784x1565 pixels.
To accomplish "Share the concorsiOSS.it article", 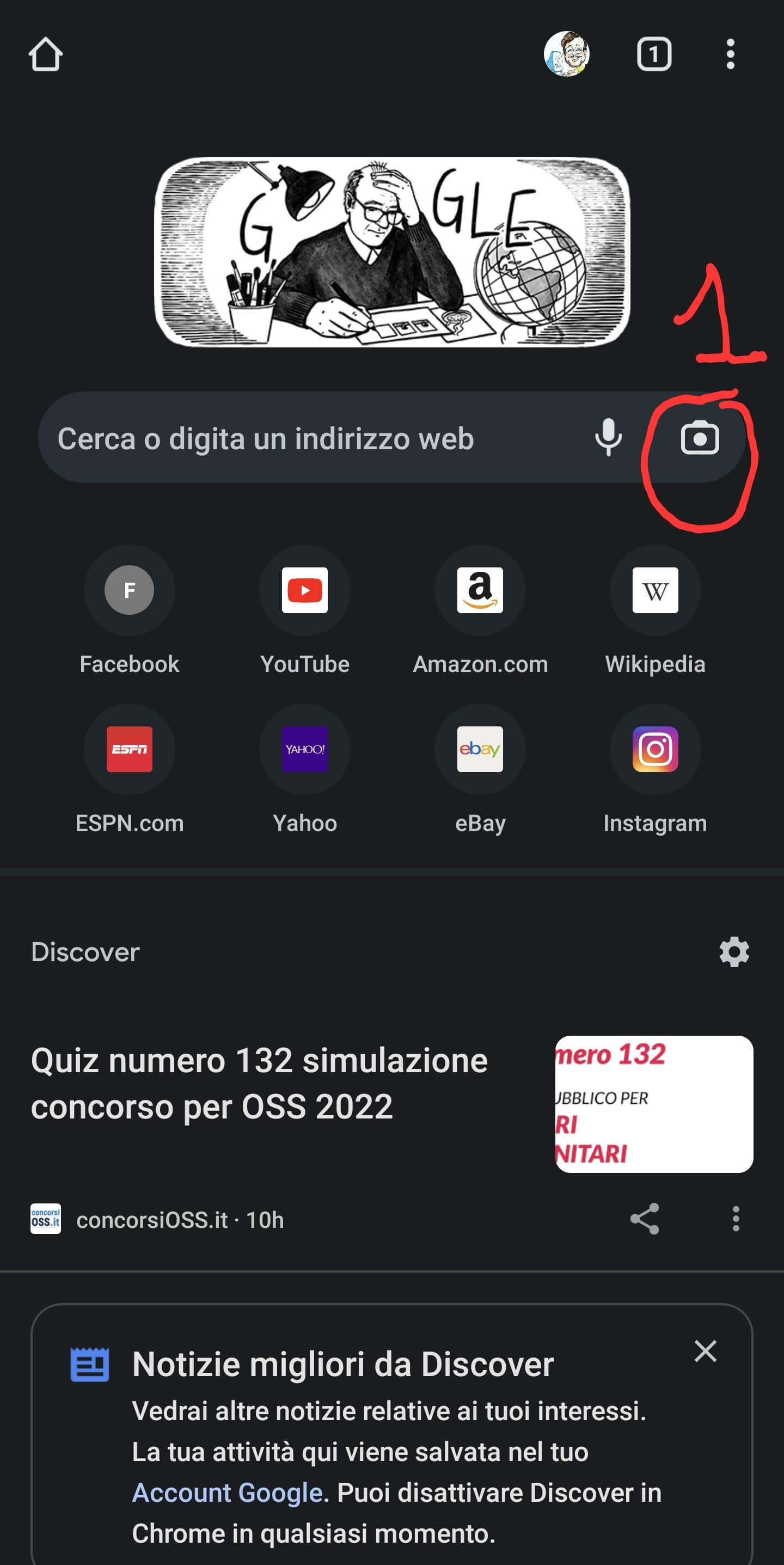I will pyautogui.click(x=644, y=1219).
